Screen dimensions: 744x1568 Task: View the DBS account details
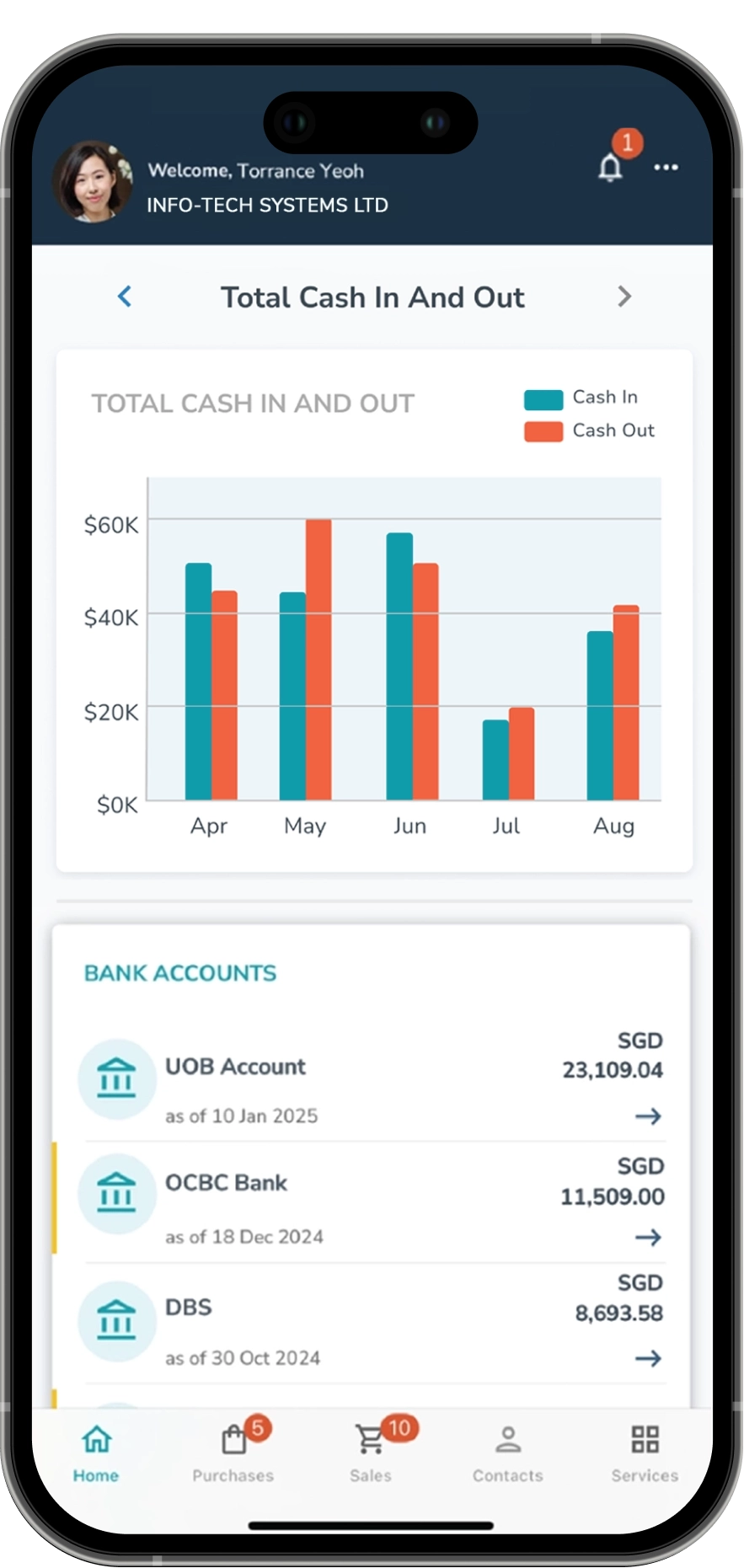pyautogui.click(x=647, y=1358)
